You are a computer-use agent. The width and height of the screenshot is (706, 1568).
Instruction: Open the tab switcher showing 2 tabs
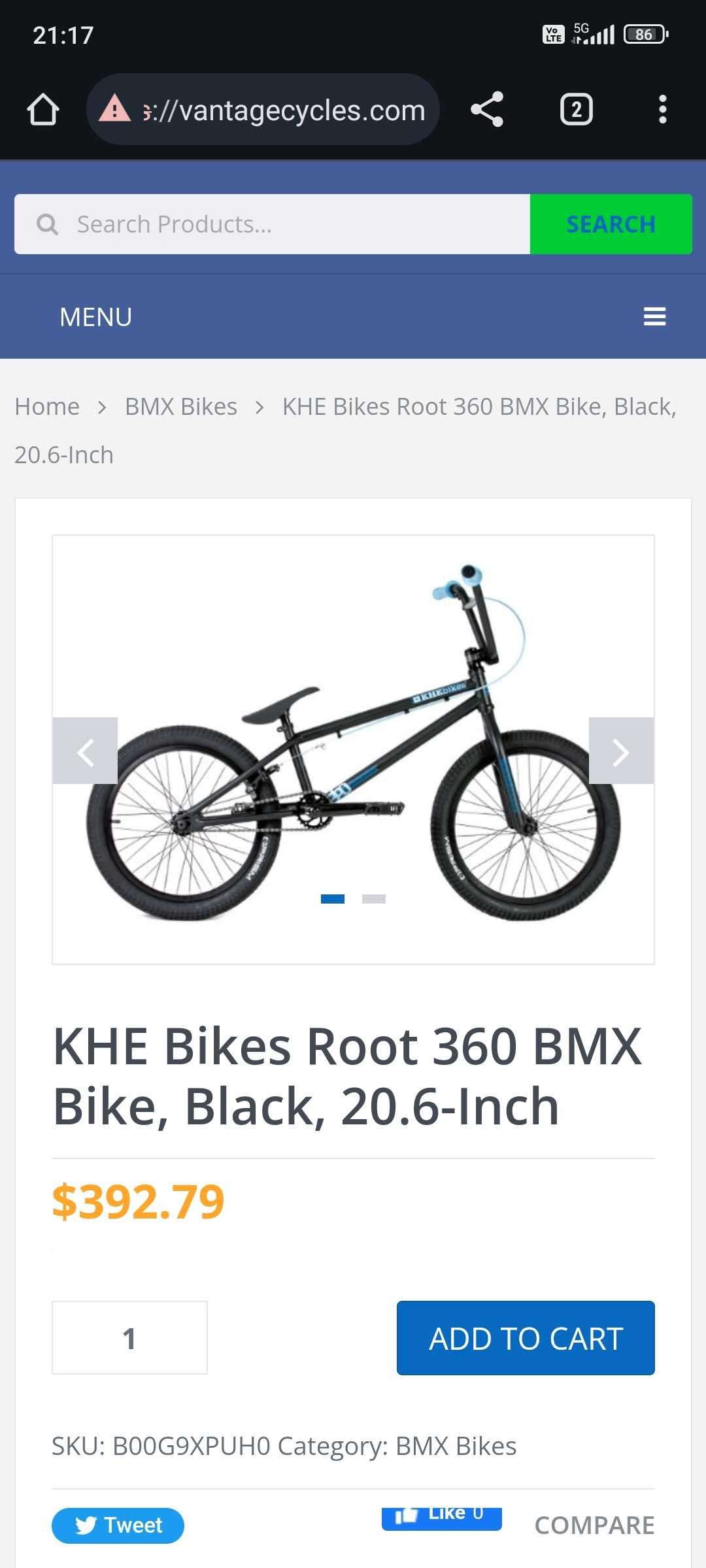(576, 109)
